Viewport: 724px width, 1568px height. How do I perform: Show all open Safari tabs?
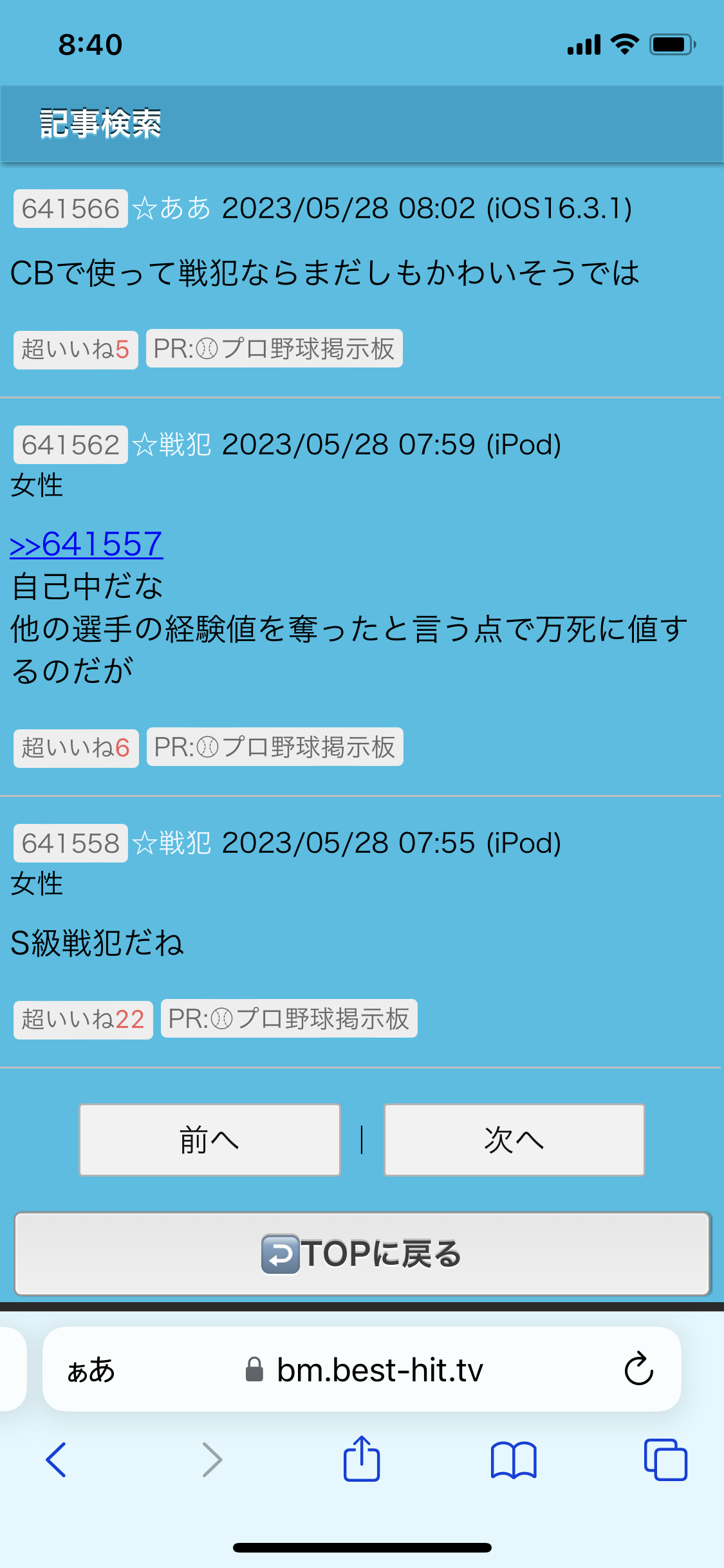[665, 1460]
